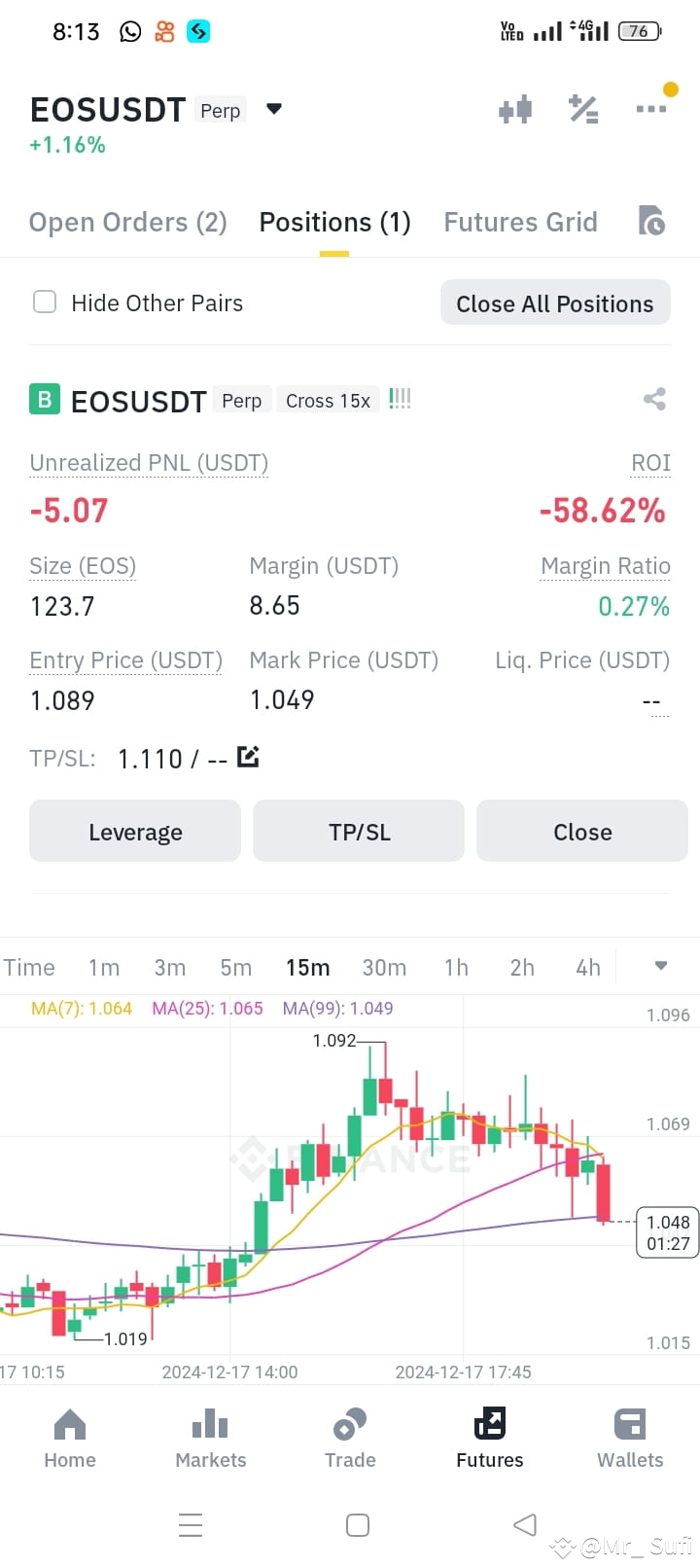Expand the EOSUSDT pair dropdown arrow
The image size is (700, 1568).
[274, 109]
